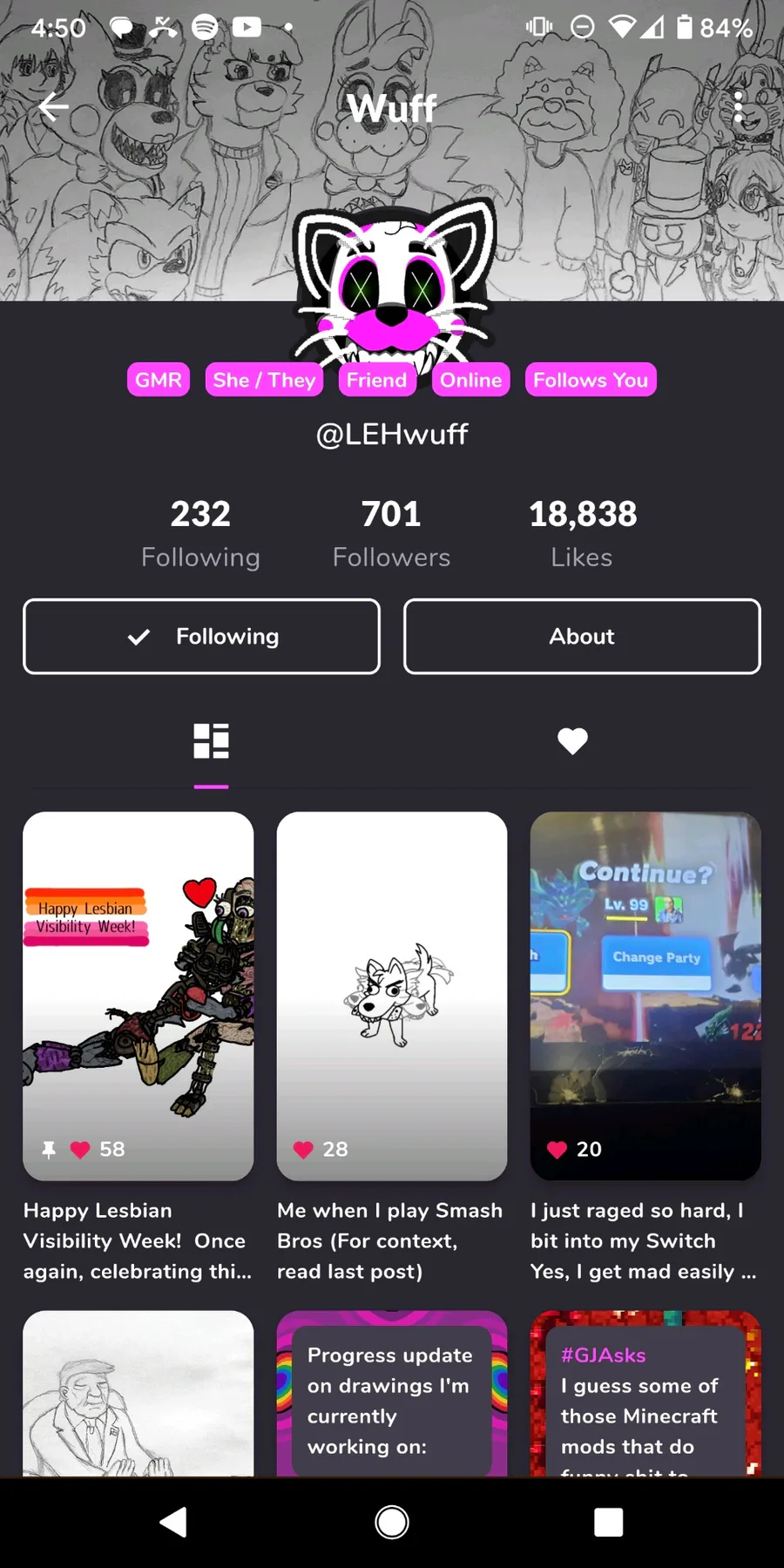
Task: Open the About section
Action: tap(582, 637)
